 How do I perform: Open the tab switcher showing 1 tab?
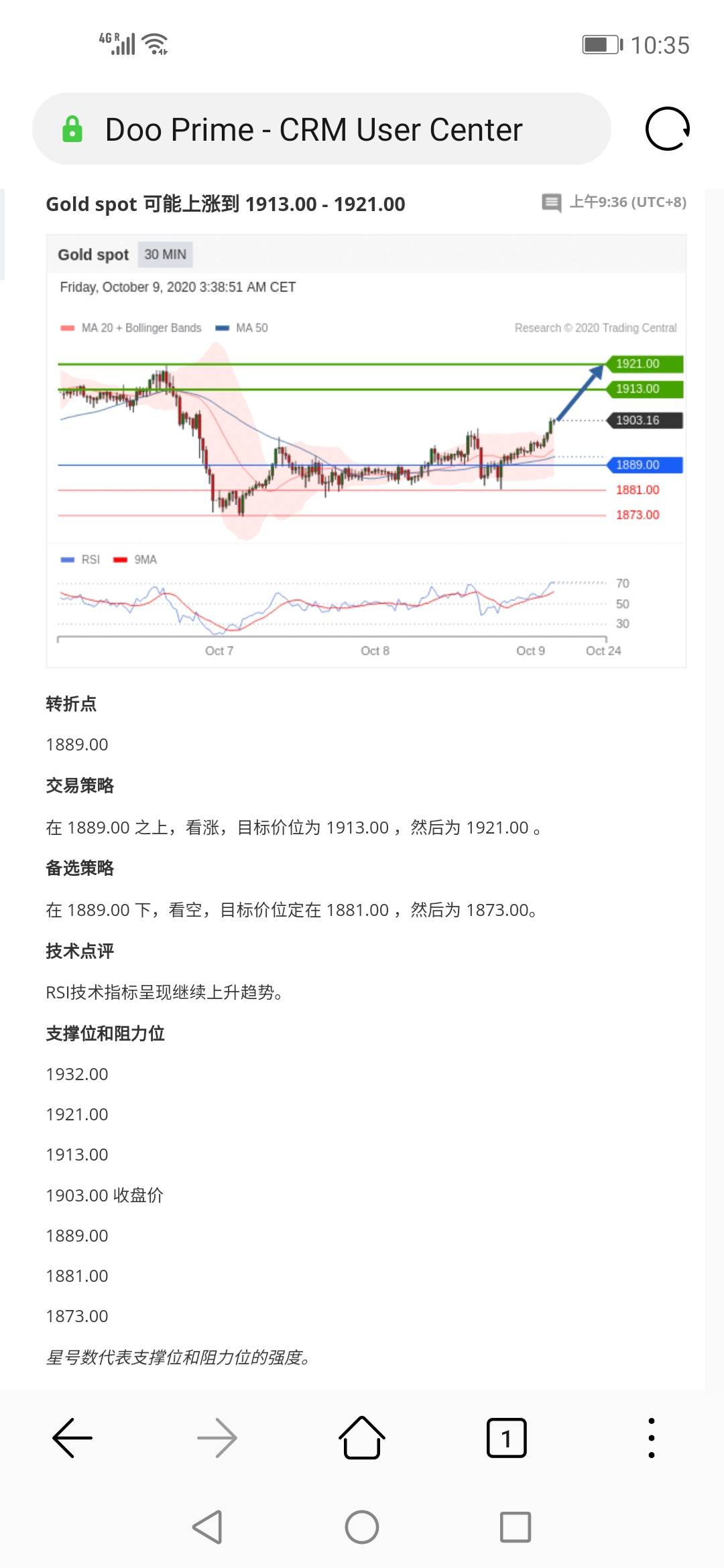[x=507, y=1438]
